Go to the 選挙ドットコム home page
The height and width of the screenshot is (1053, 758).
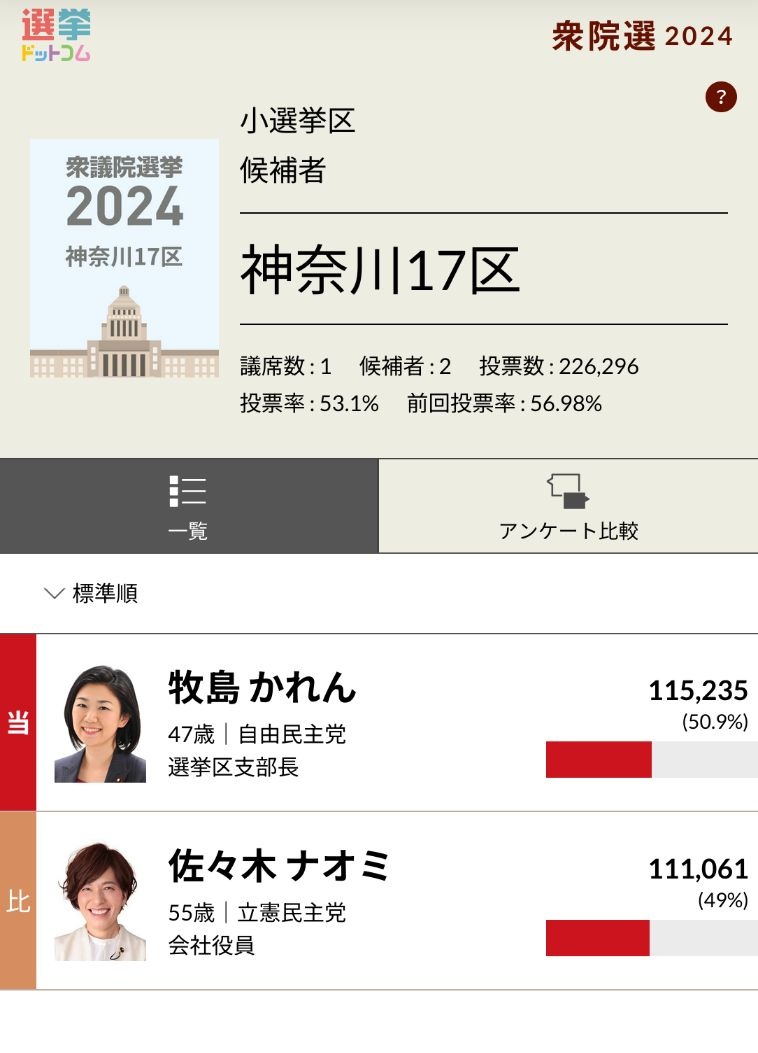pyautogui.click(x=56, y=36)
